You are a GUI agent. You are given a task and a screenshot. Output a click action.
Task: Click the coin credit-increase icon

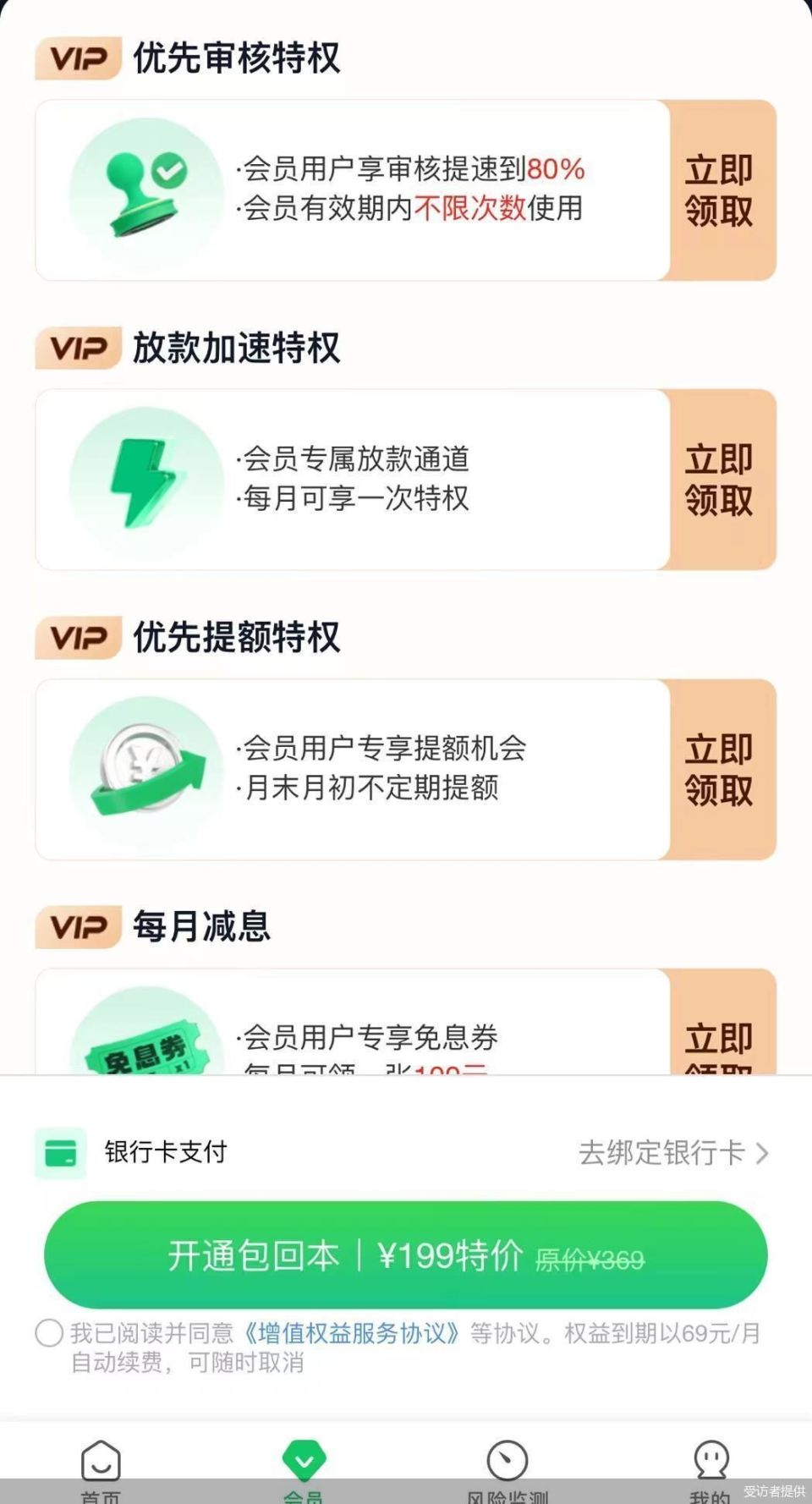point(144,766)
